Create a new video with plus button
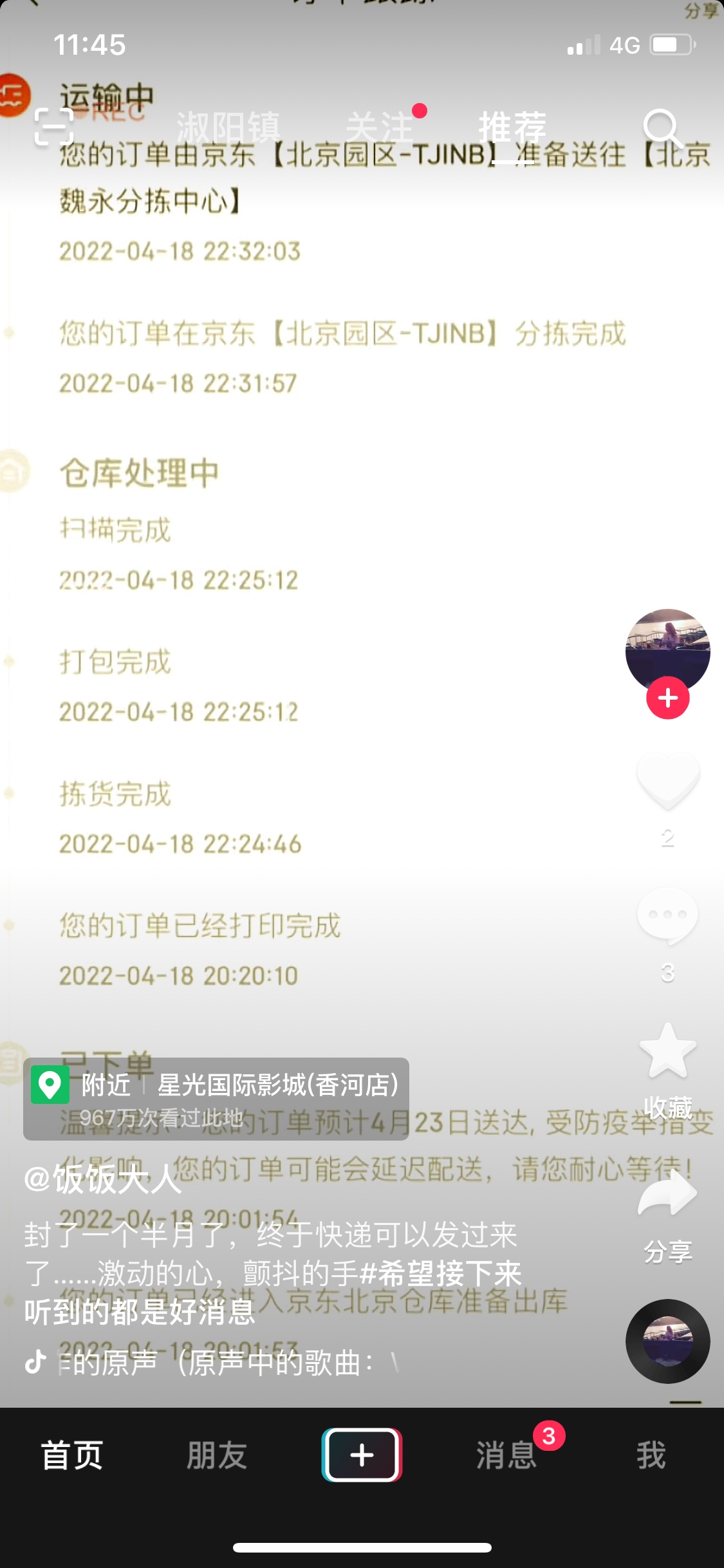Screen dimensions: 724x1568 click(x=362, y=1455)
